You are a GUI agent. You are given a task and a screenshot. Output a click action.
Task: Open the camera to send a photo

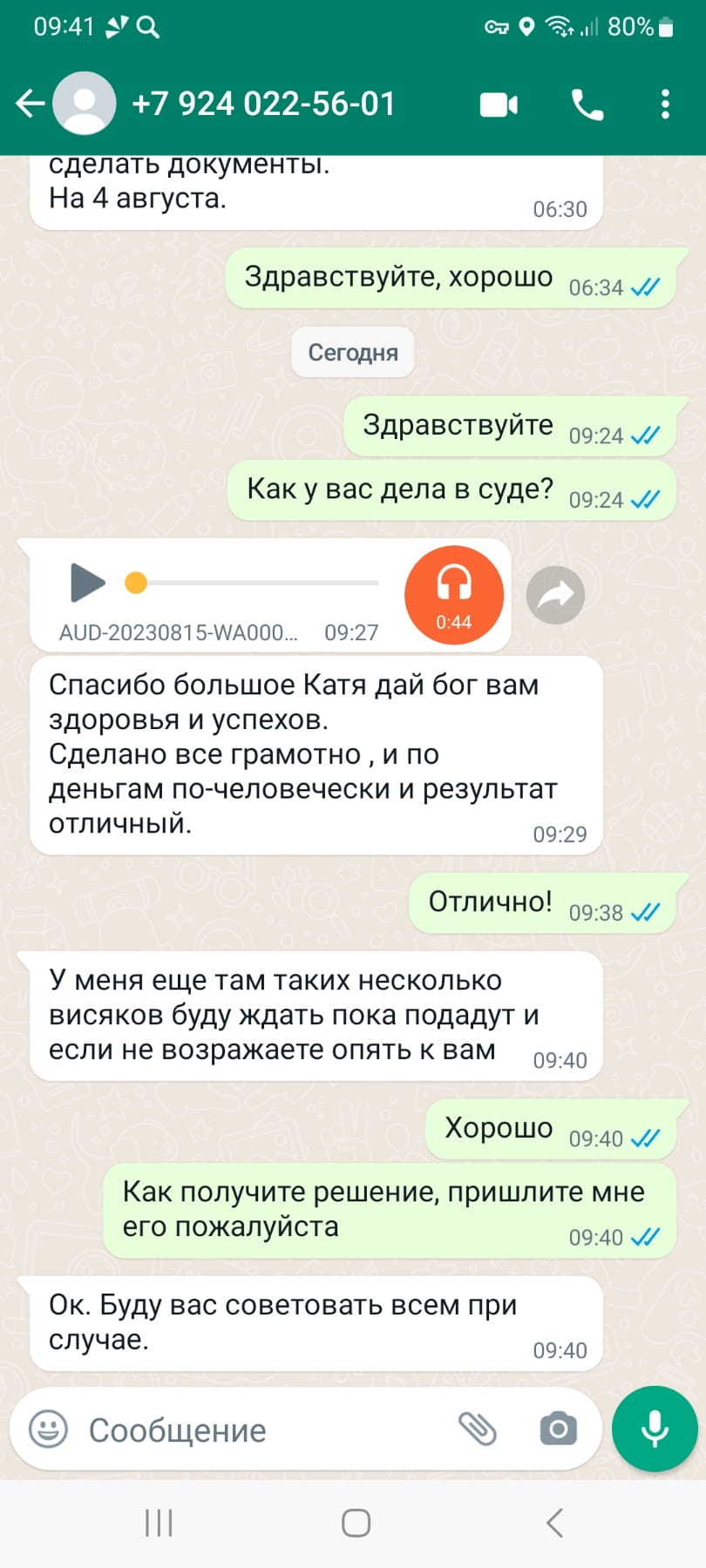click(x=558, y=1429)
